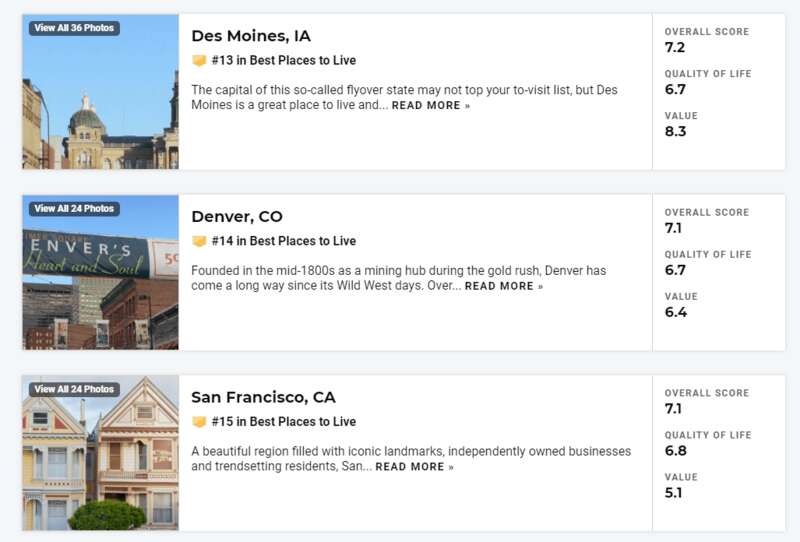This screenshot has width=800, height=542.
Task: Read more about Des Moines
Action: (x=430, y=106)
